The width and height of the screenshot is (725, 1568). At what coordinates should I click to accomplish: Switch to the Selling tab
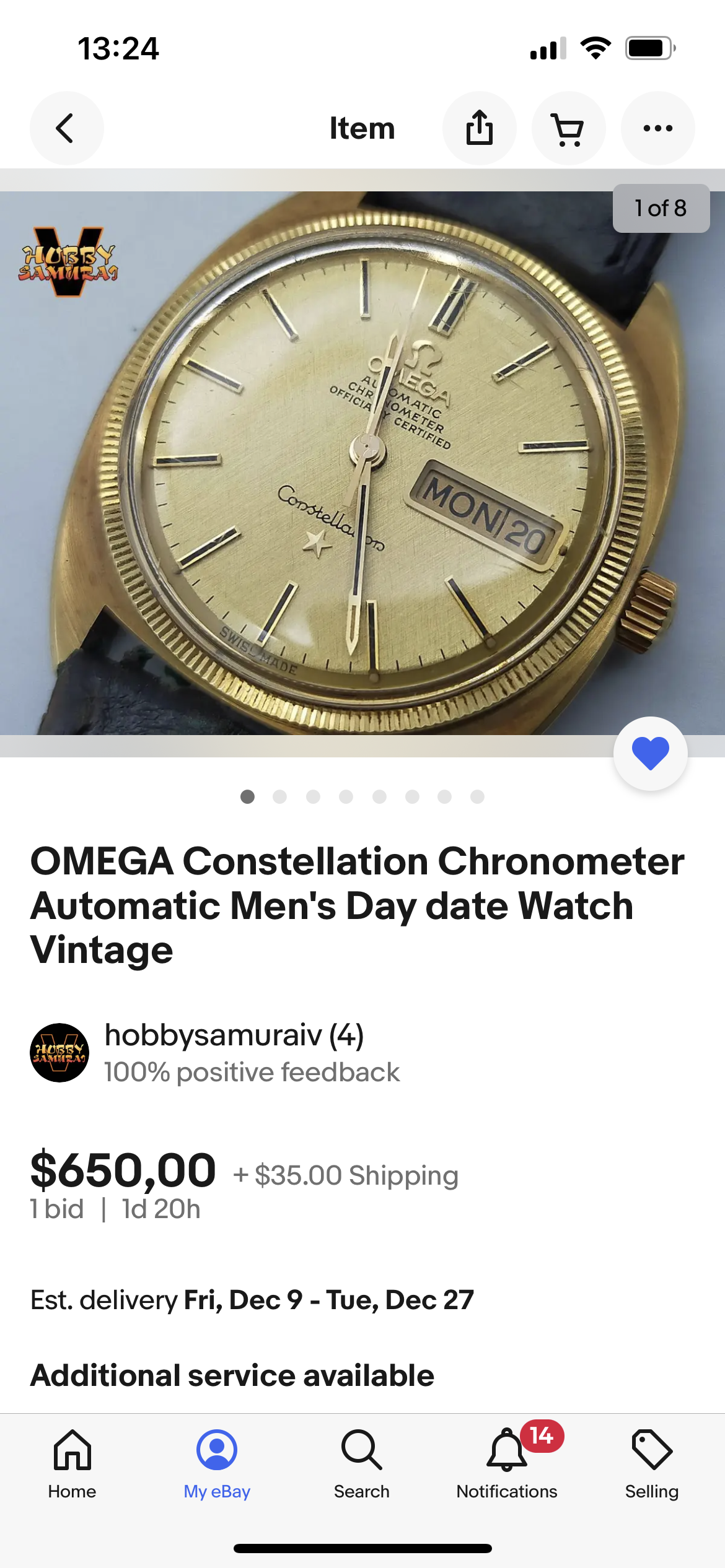651,1464
